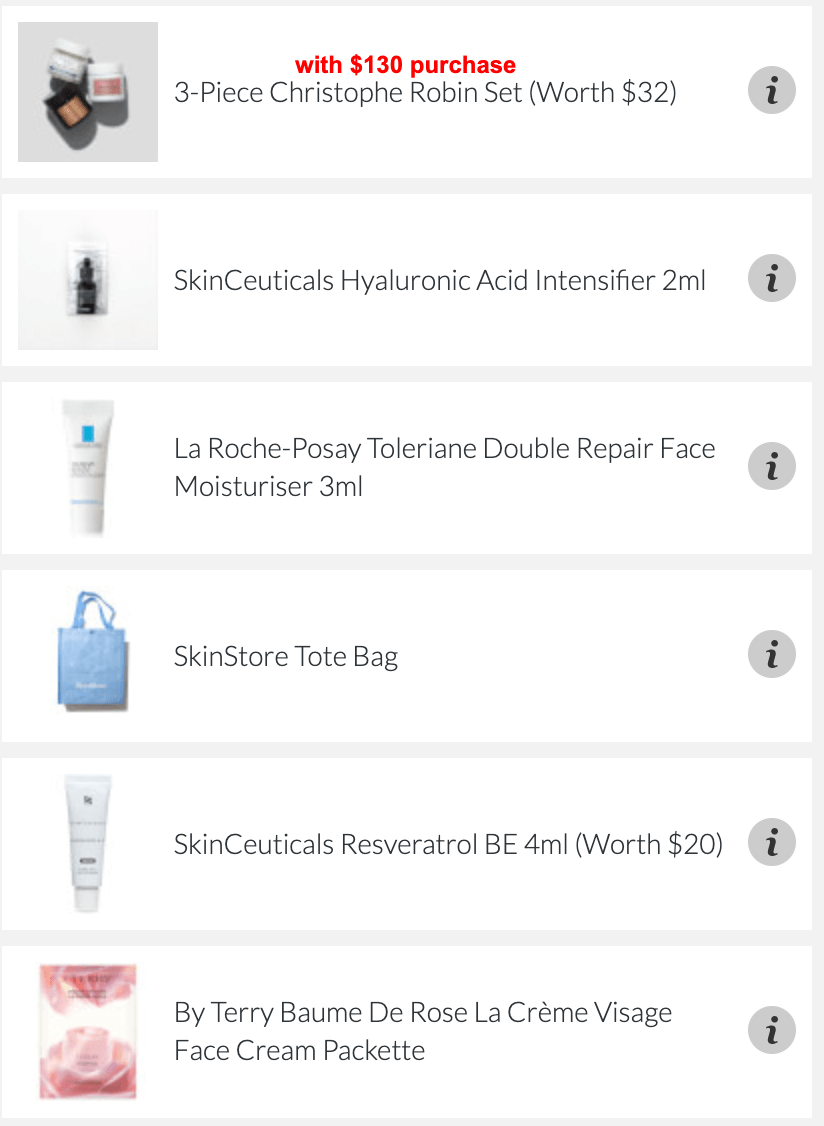Click the Hyaluronic Acid Intensifier bottle image

pos(87,279)
